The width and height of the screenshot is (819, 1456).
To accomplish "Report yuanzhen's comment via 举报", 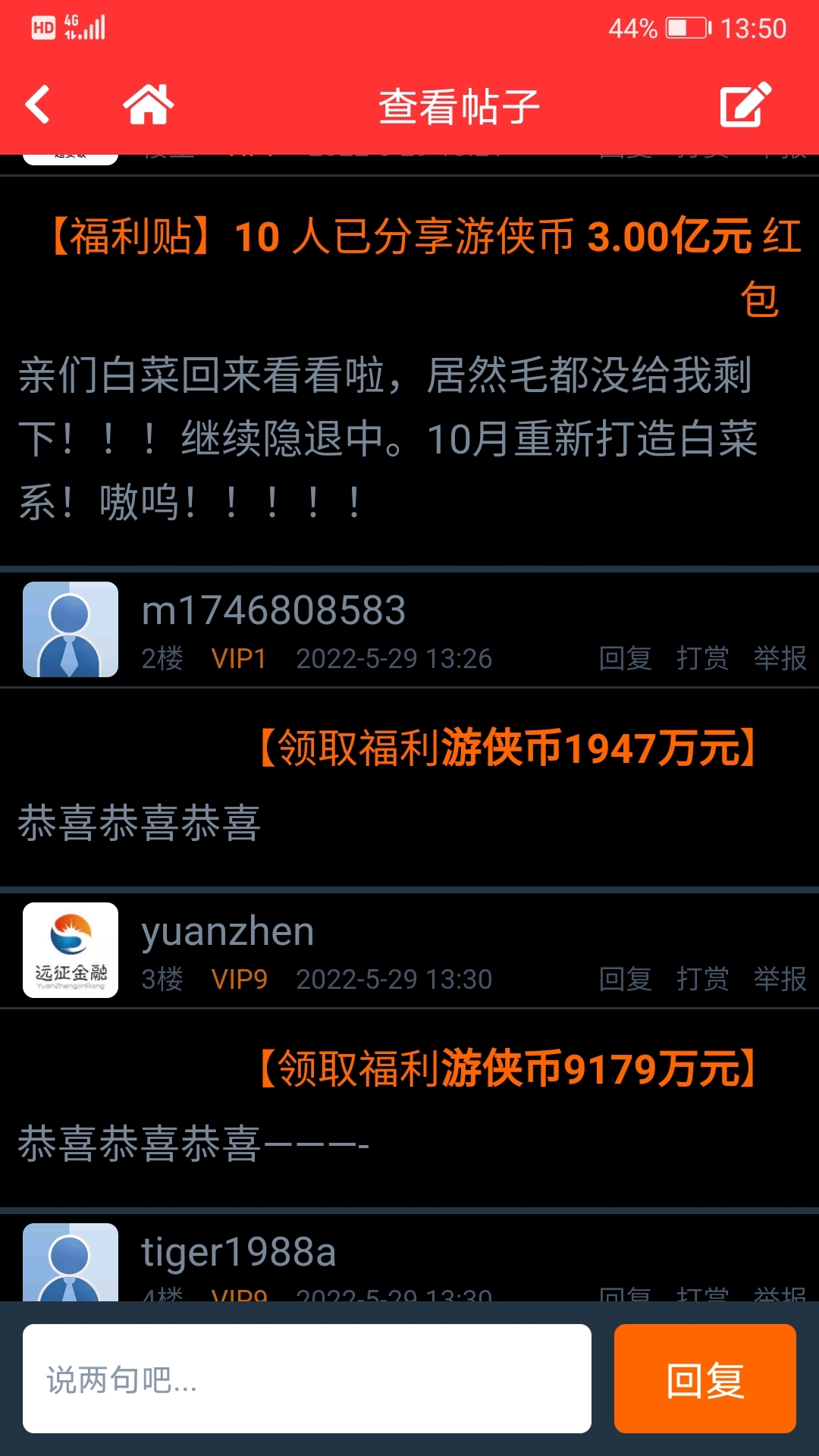I will (780, 979).
